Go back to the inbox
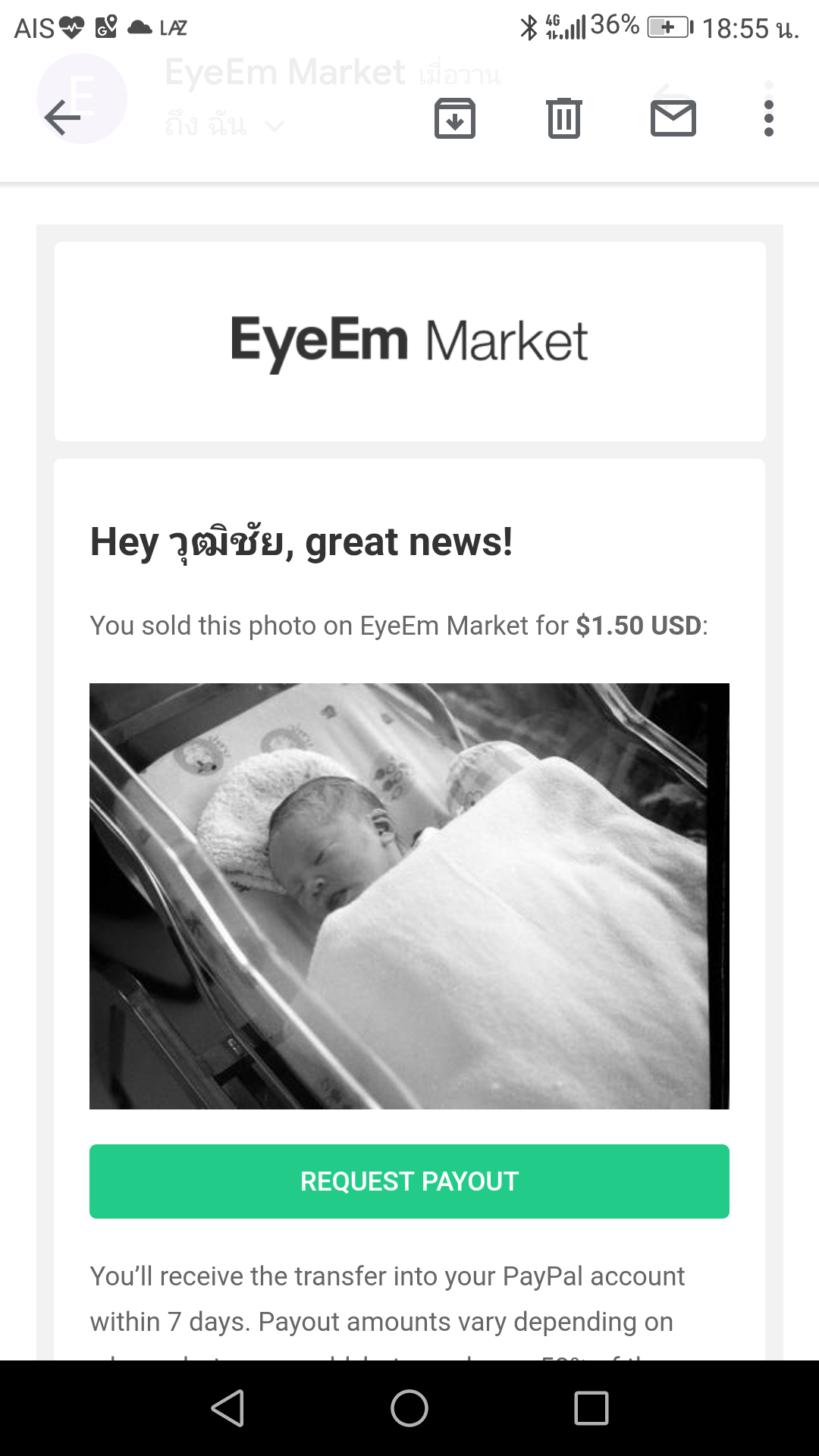The width and height of the screenshot is (819, 1456). click(62, 118)
